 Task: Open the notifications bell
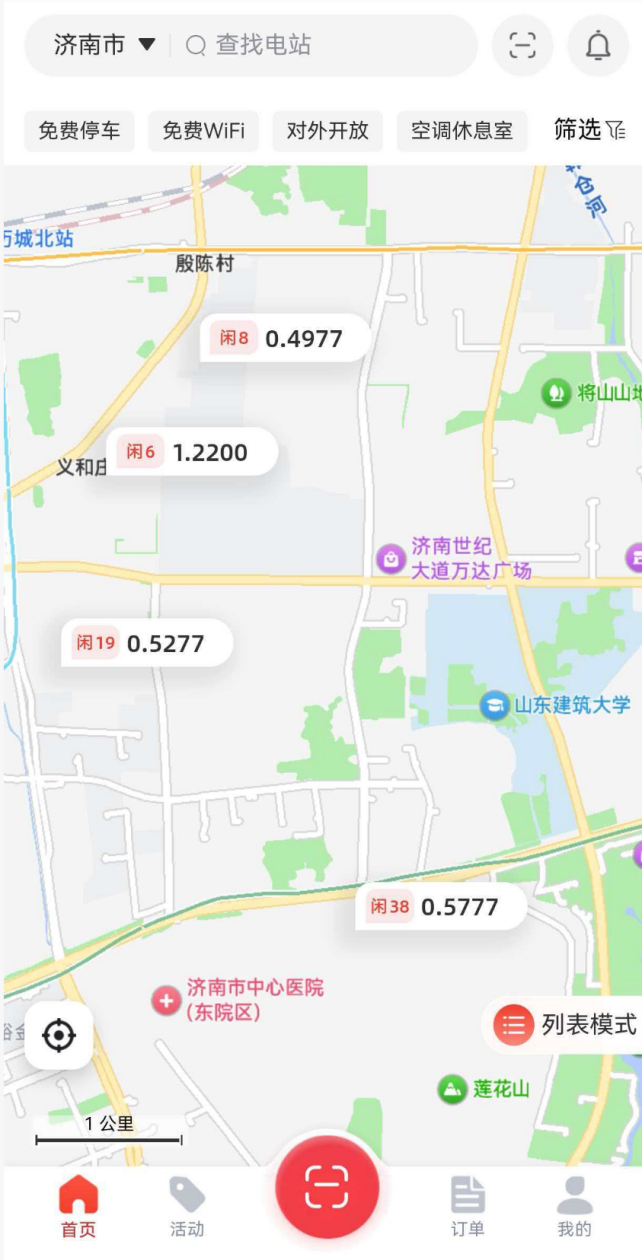(x=598, y=45)
